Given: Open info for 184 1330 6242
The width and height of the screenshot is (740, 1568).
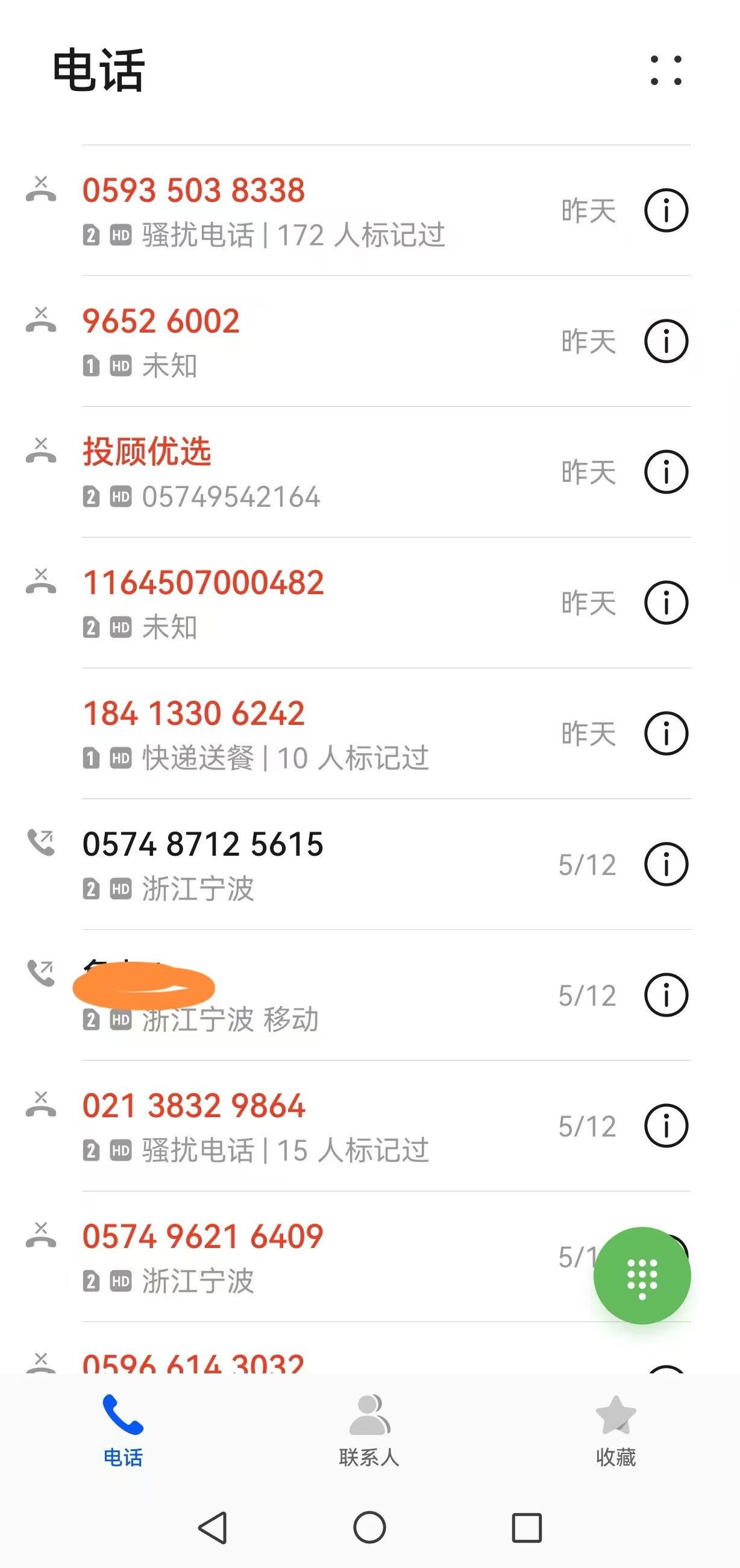Looking at the screenshot, I should [x=666, y=733].
